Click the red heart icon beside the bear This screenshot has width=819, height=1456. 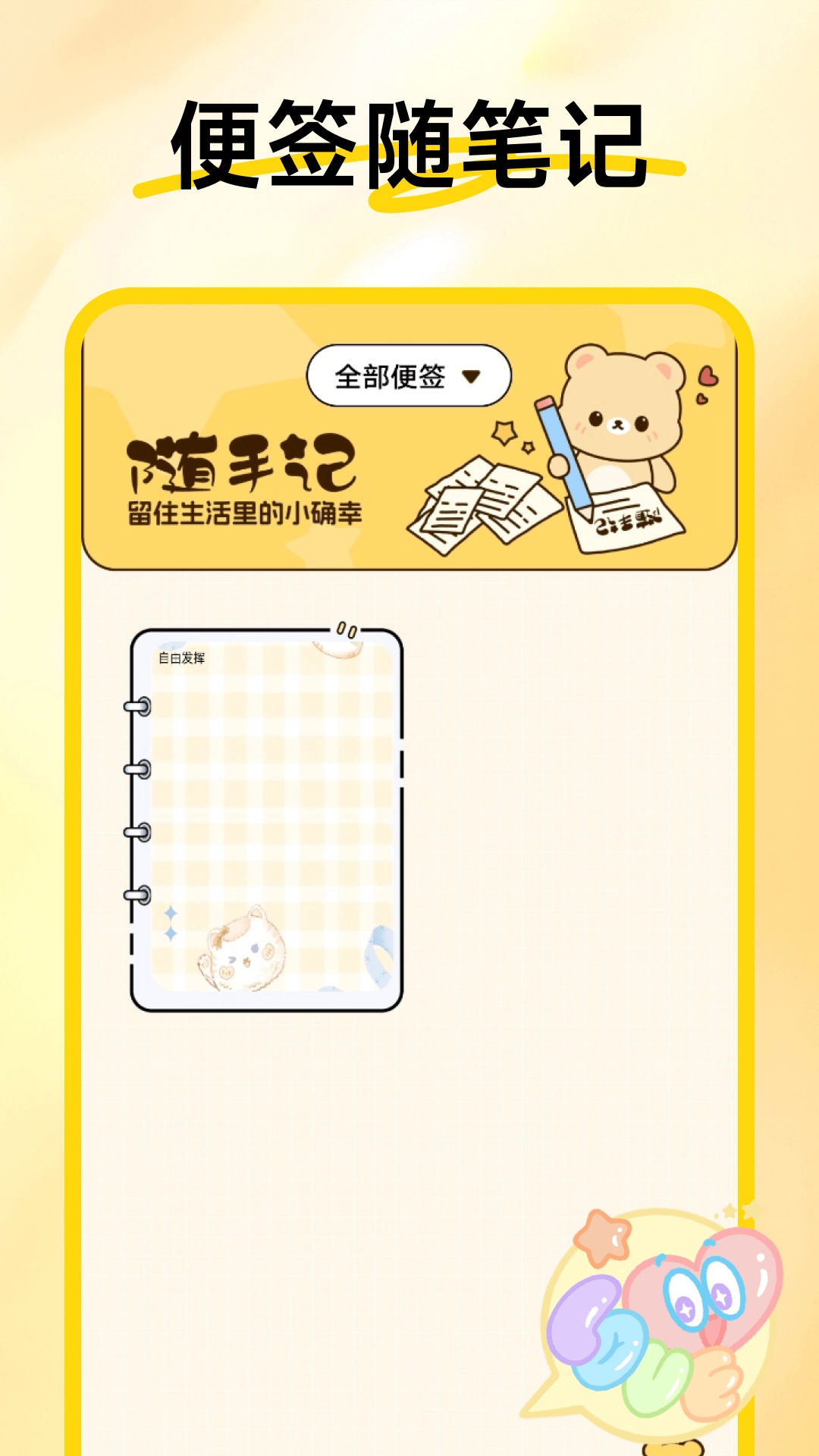(x=708, y=375)
